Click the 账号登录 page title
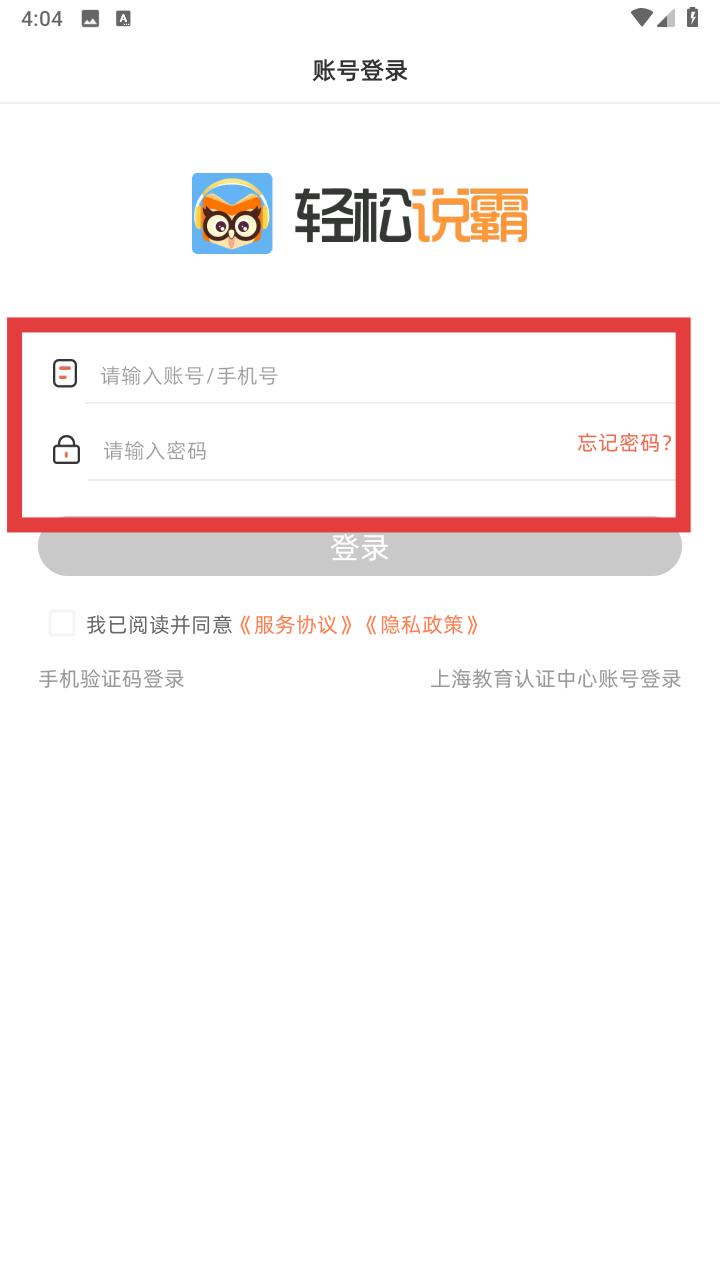This screenshot has width=720, height=1280. point(360,71)
